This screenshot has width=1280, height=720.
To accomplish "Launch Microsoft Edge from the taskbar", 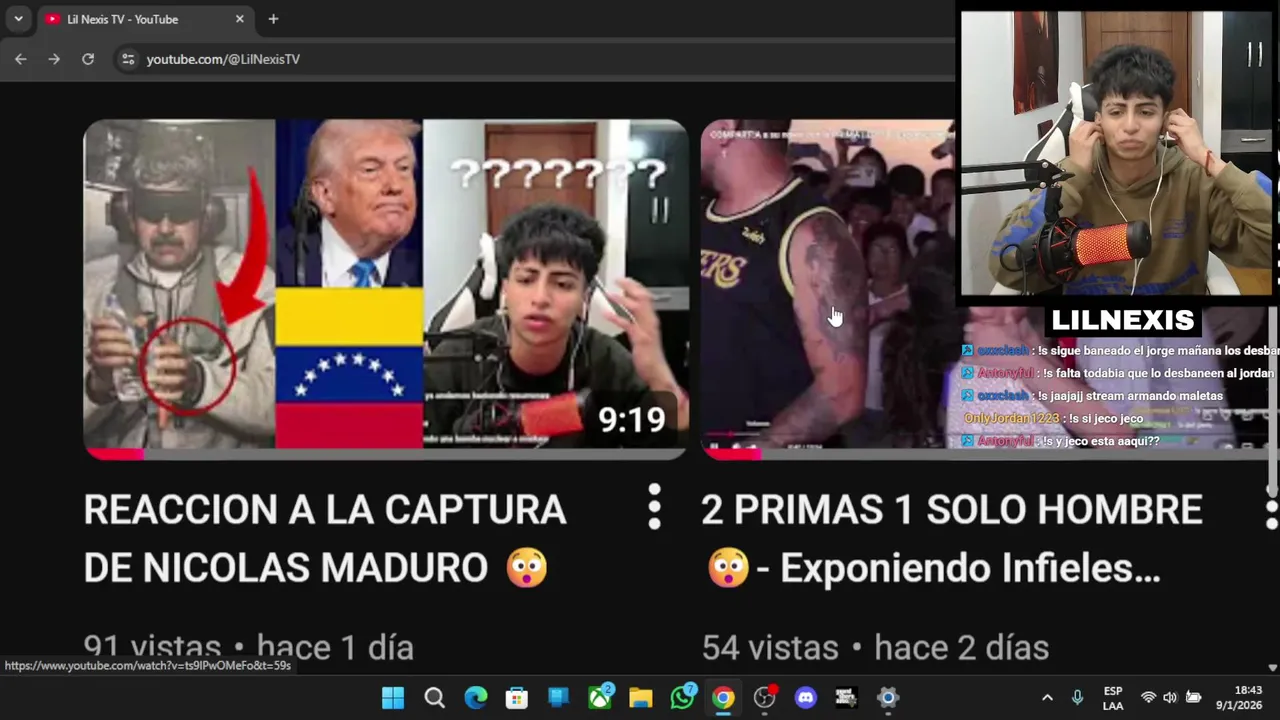I will [475, 698].
